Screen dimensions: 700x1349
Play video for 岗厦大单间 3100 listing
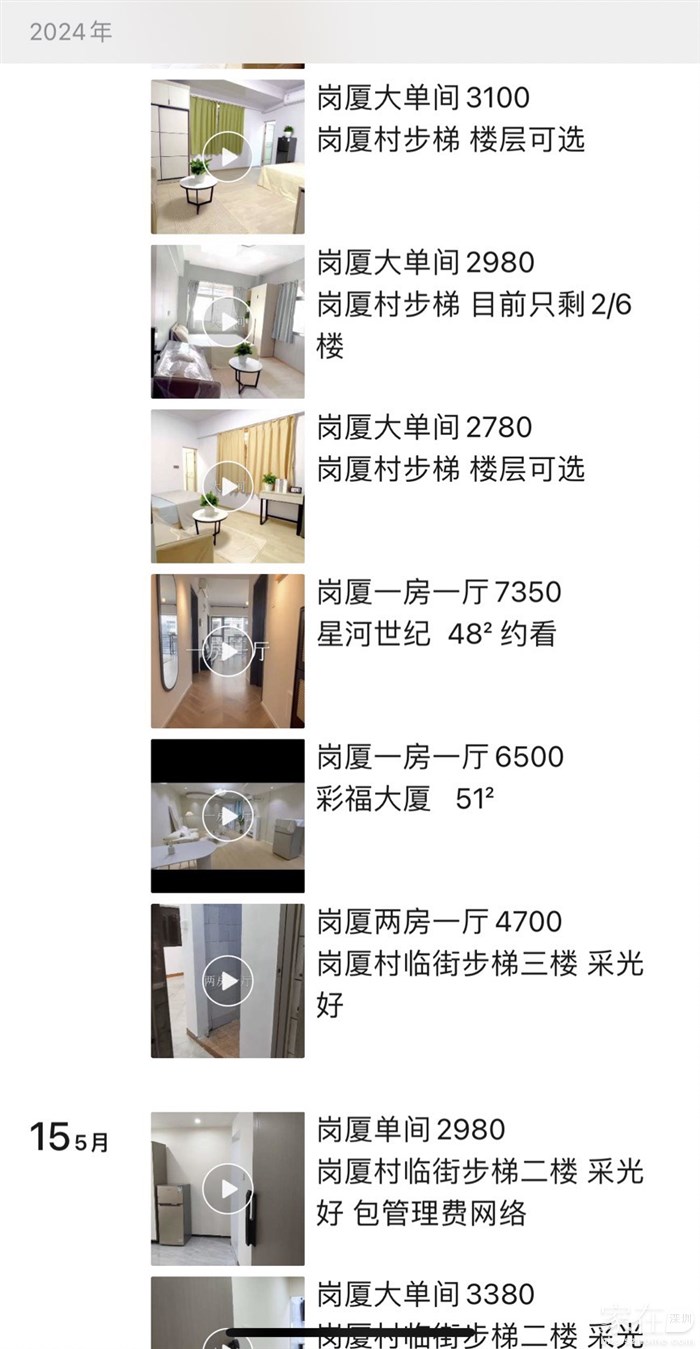click(x=228, y=157)
